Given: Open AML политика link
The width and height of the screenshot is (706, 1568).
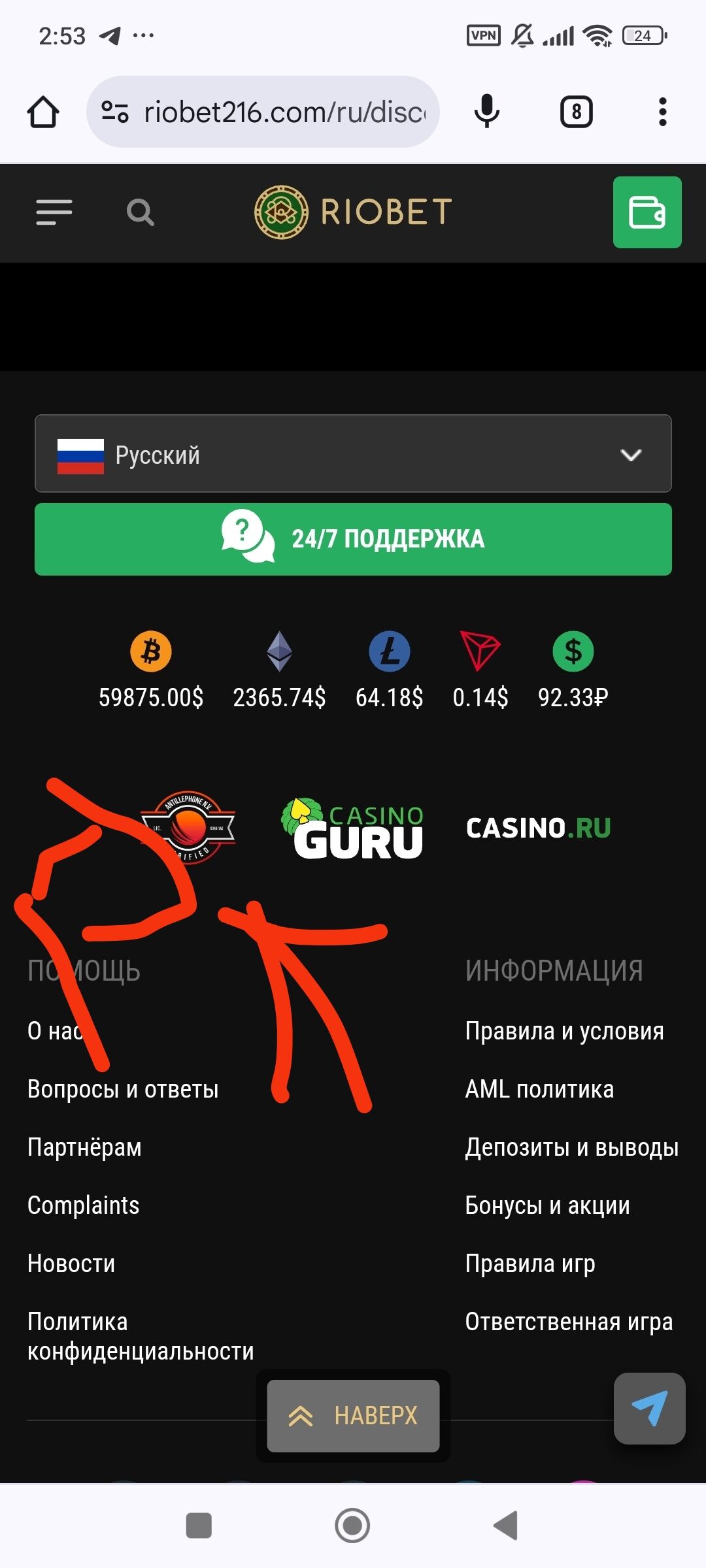Looking at the screenshot, I should (539, 1089).
